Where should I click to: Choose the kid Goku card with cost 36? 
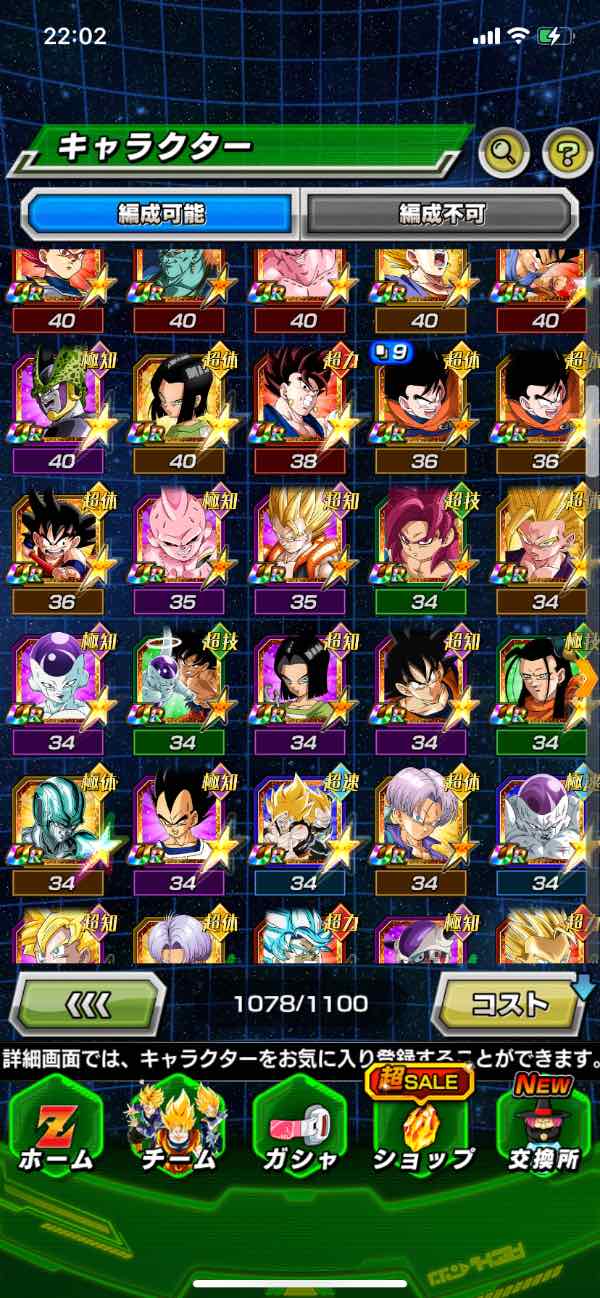tap(61, 538)
